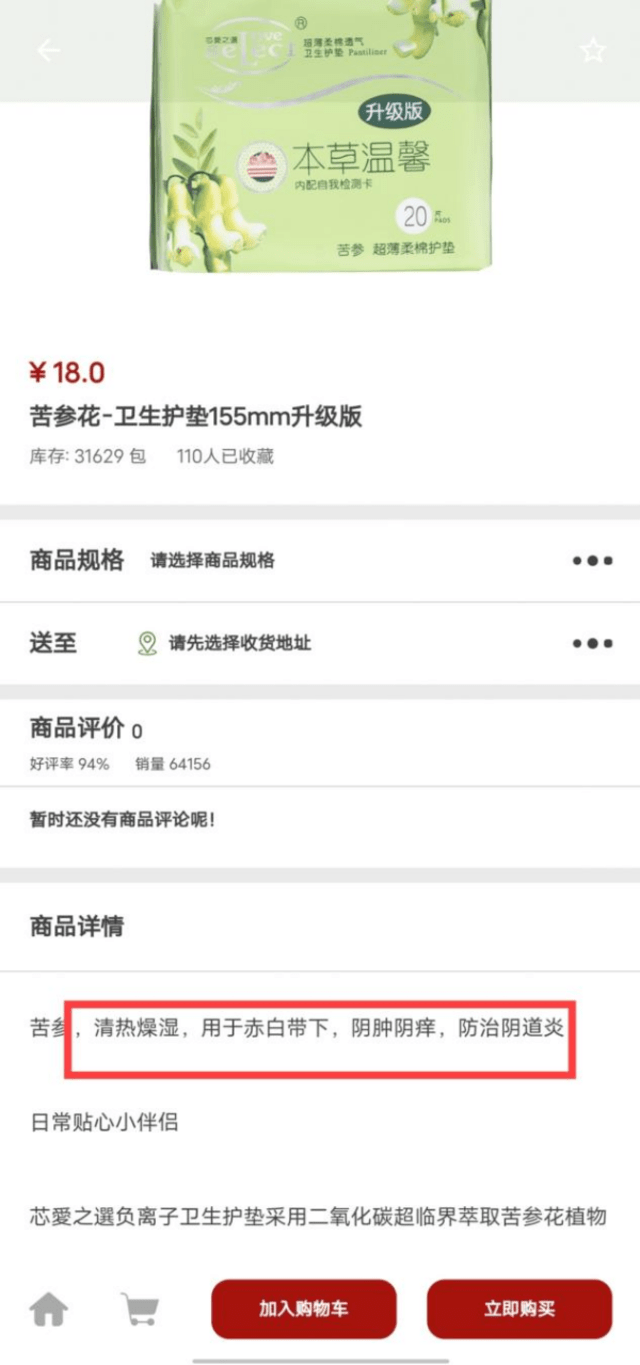Open 商品规格 to choose a spec
Viewport: 640px width, 1365px height.
[x=320, y=560]
